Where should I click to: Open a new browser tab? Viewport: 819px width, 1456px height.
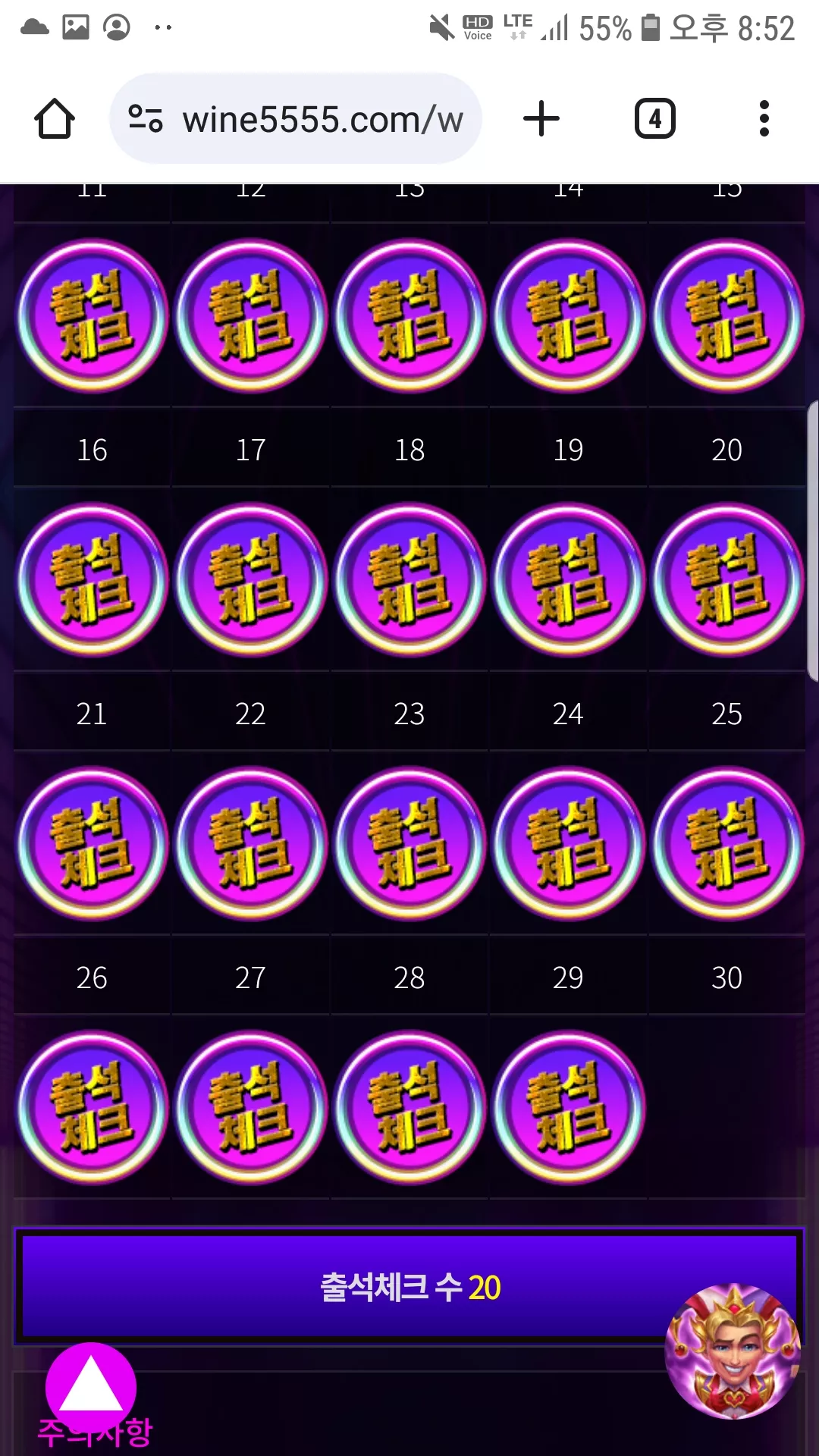click(x=541, y=119)
